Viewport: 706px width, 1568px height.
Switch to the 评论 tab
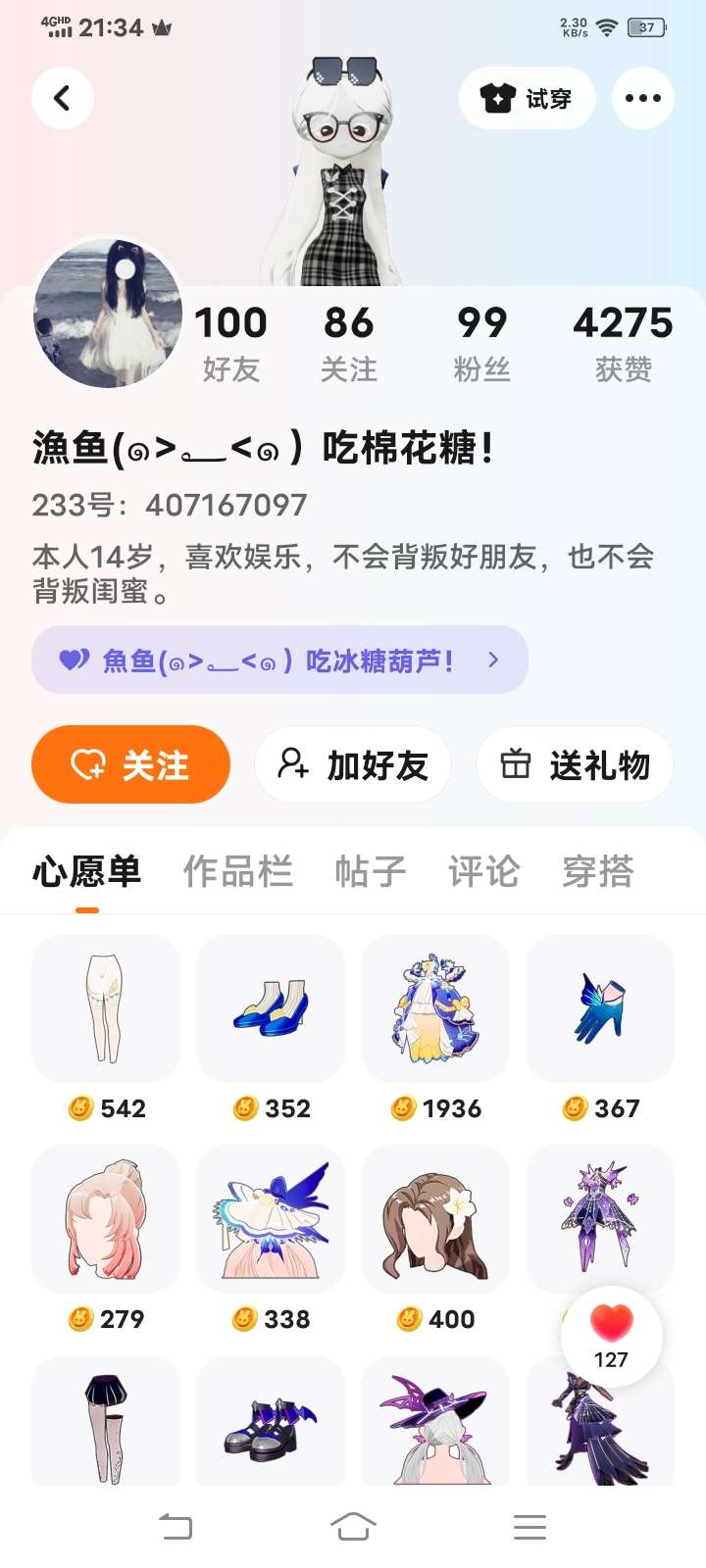[483, 870]
